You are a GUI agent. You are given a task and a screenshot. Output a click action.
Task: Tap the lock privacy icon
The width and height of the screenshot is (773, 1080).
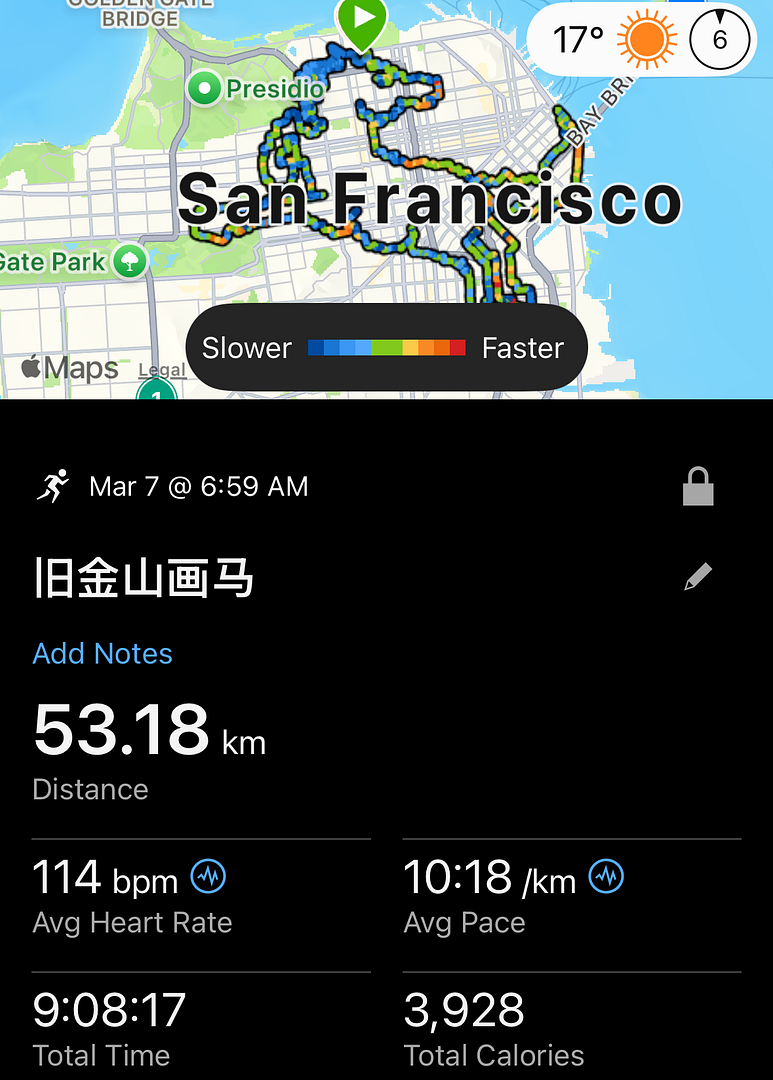click(698, 487)
